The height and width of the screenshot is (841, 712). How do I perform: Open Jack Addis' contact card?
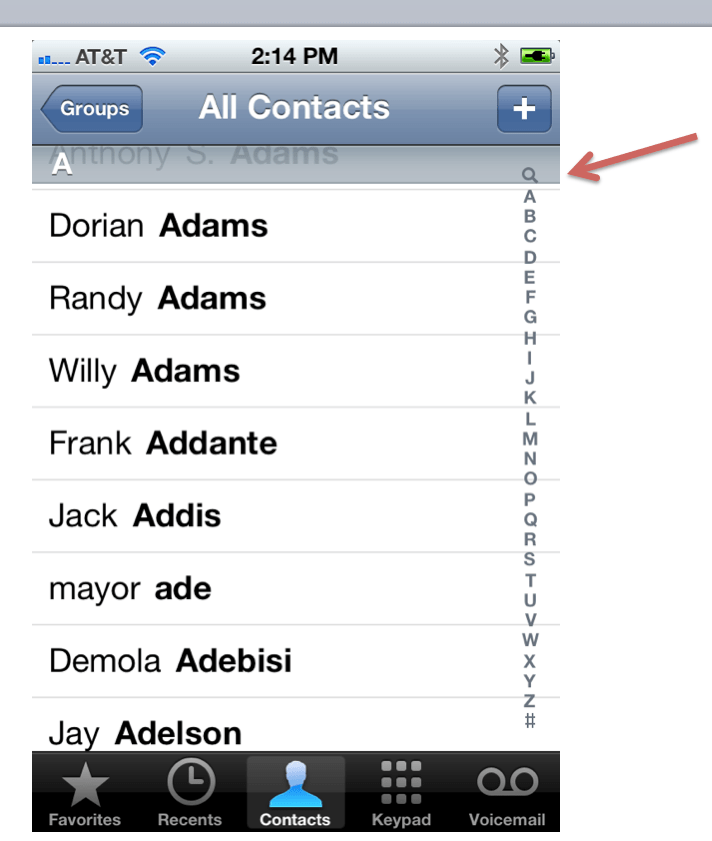(x=135, y=516)
